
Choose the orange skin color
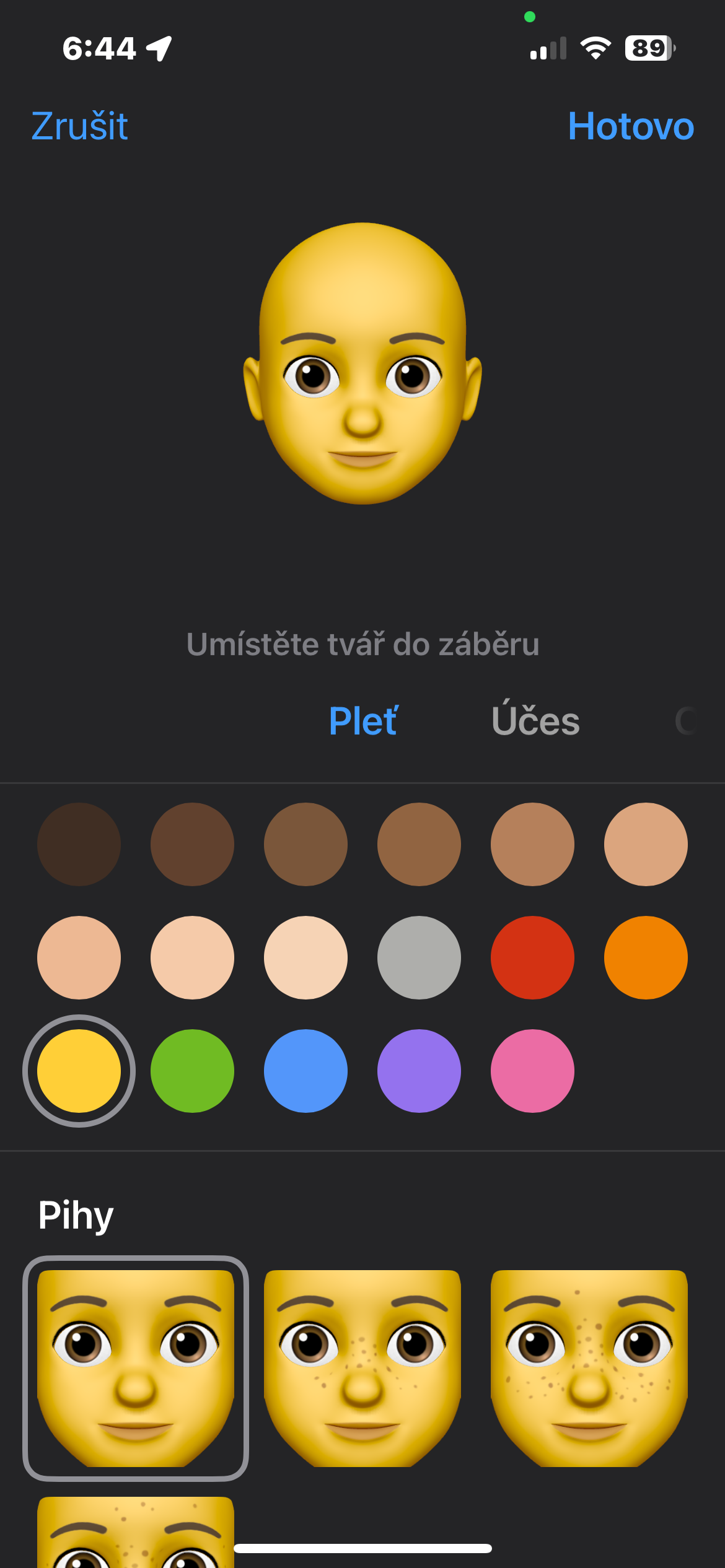point(646,957)
